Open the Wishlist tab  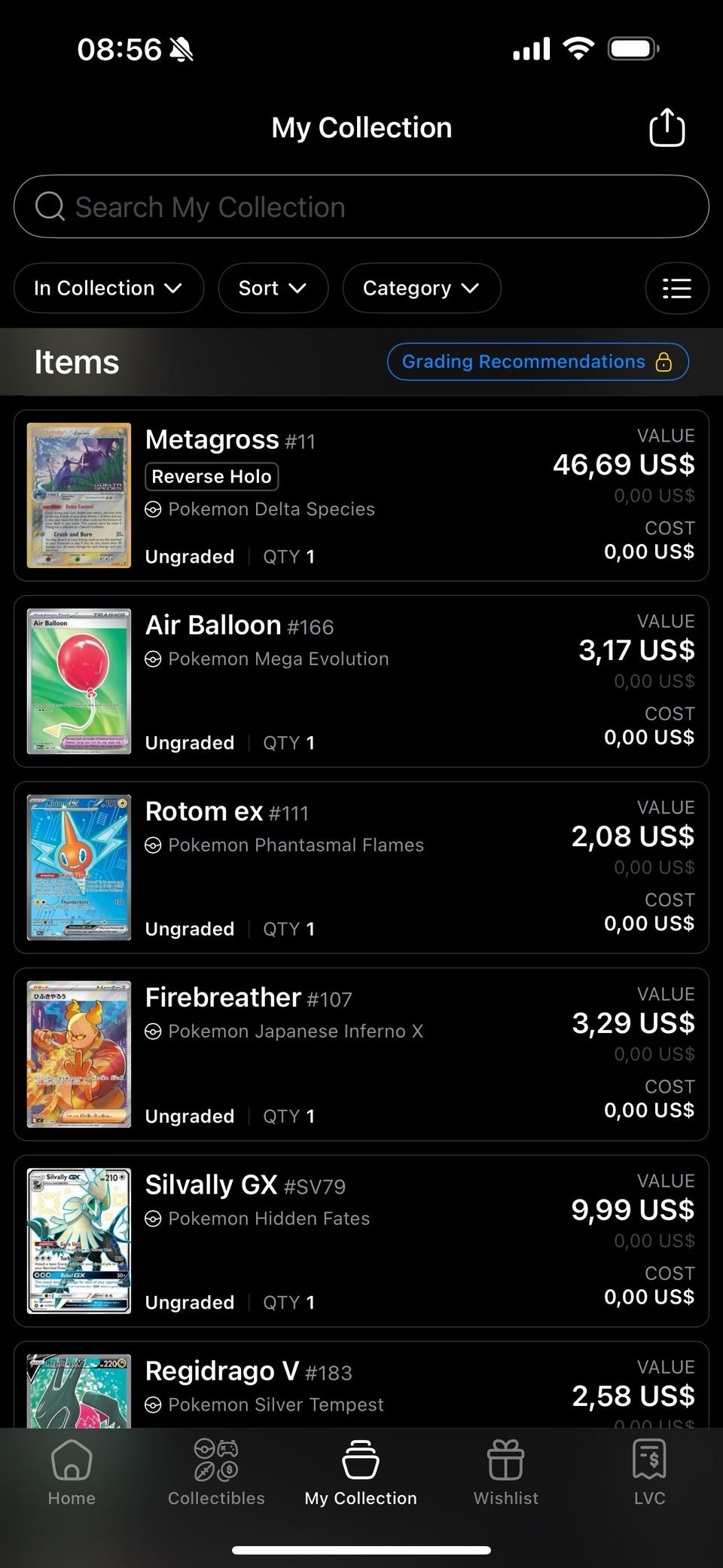tap(505, 1472)
